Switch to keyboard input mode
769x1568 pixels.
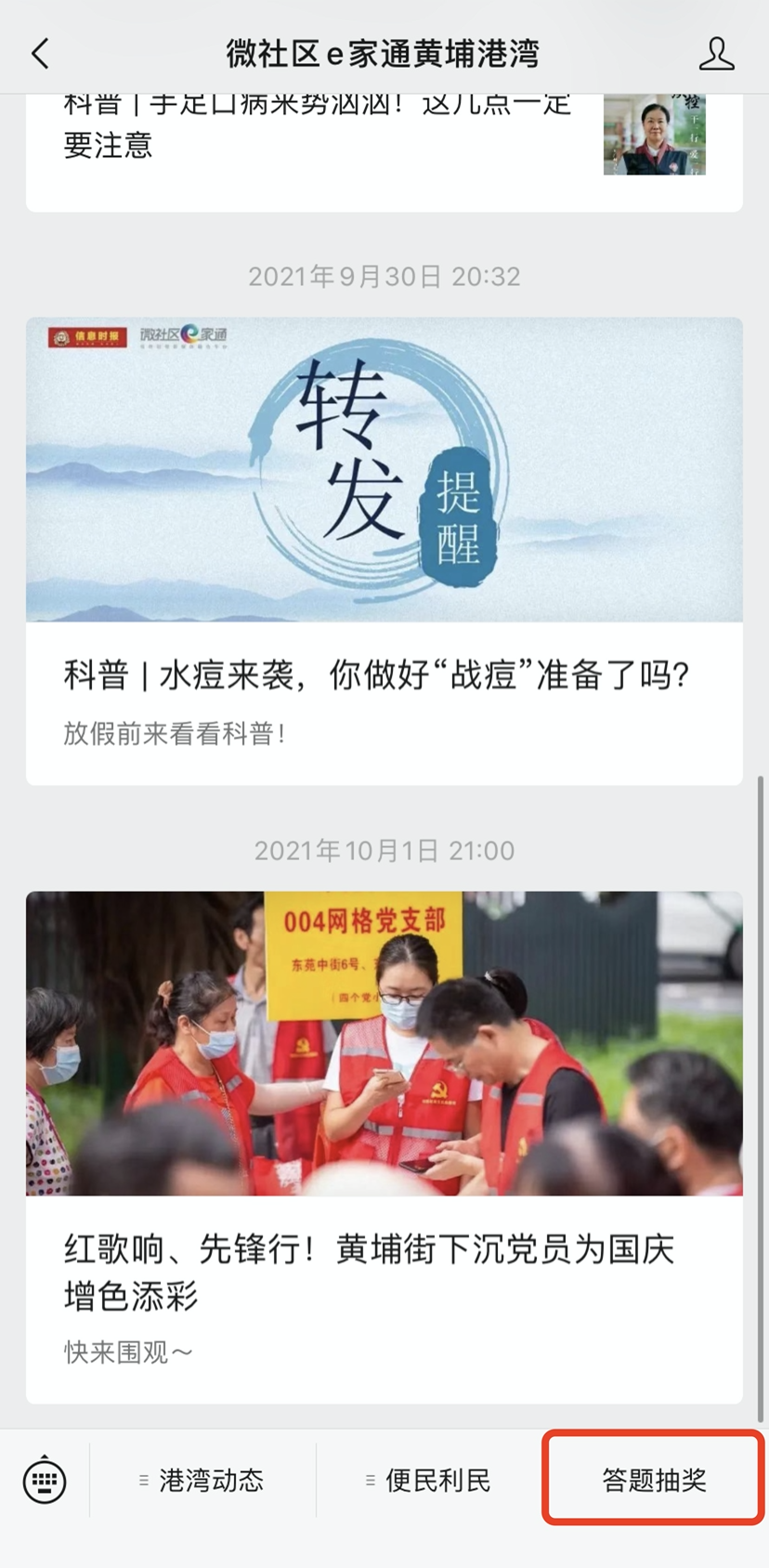[45, 1480]
